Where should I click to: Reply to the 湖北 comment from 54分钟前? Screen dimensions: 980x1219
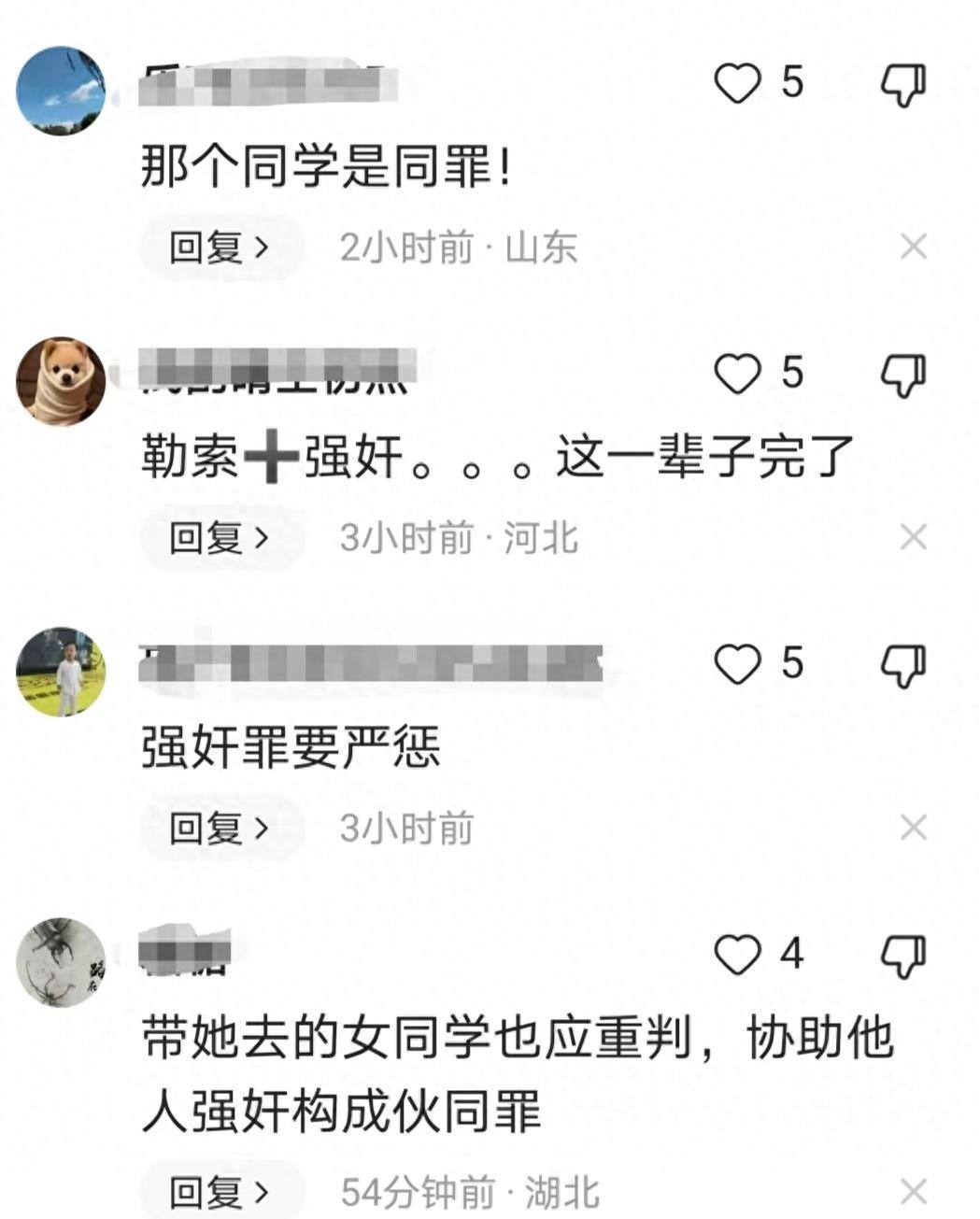point(220,1193)
